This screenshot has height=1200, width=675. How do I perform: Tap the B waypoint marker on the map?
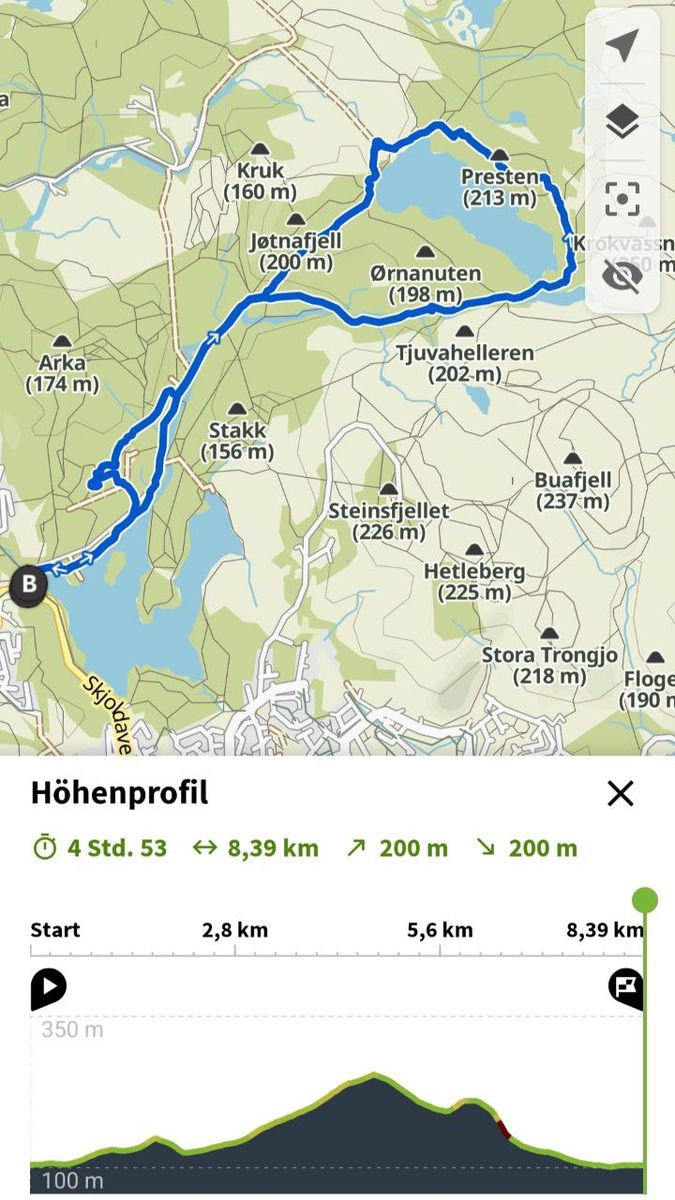pos(29,584)
